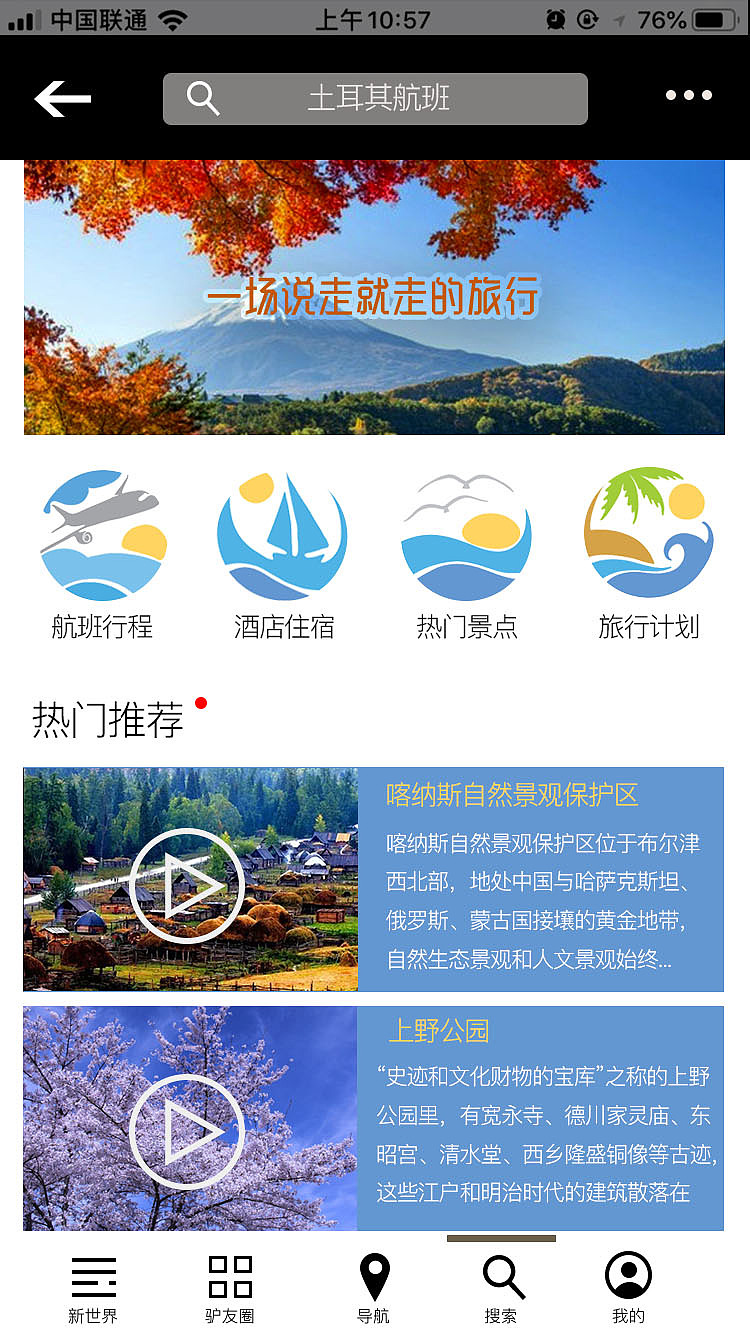Open the 航班行程 flight itinerary icon
The height and width of the screenshot is (1334, 750).
point(103,535)
